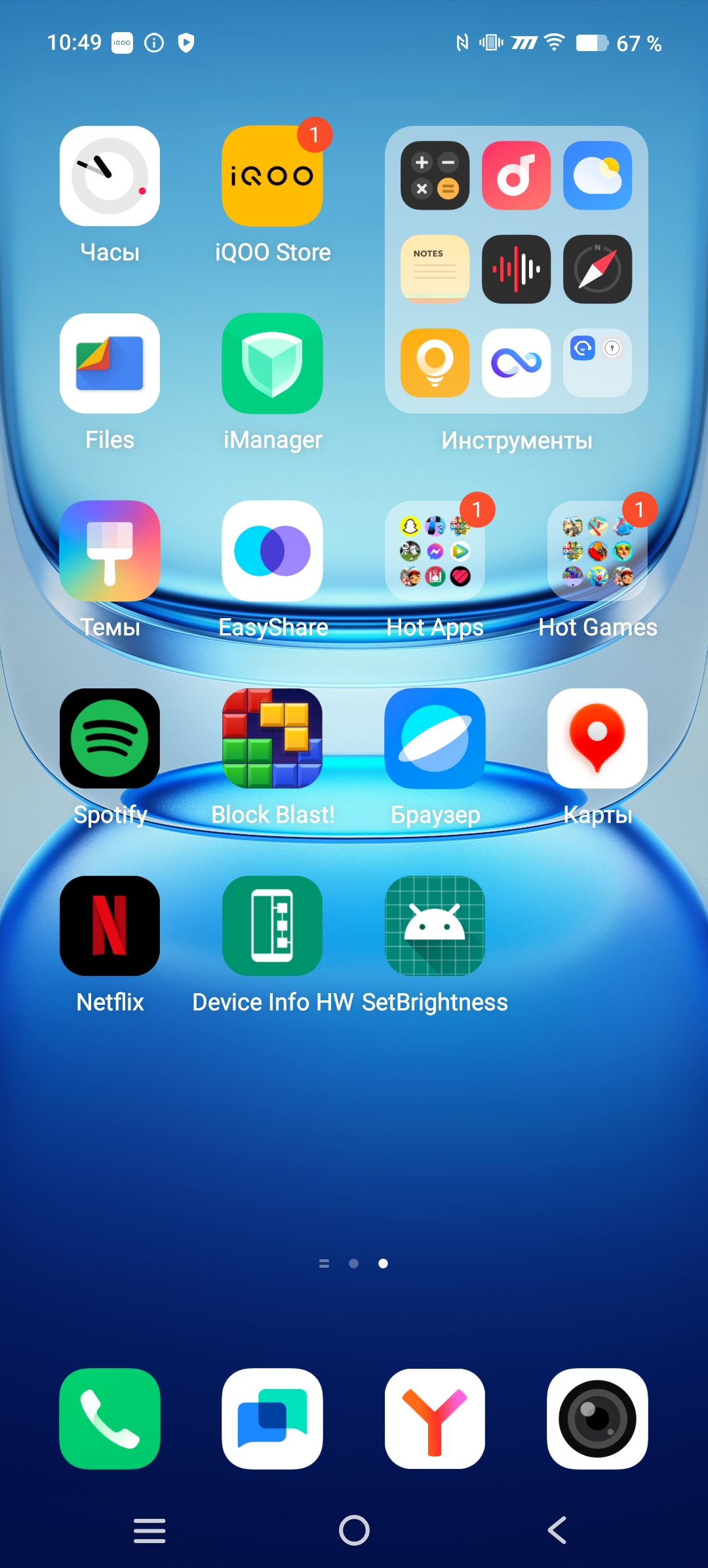Launch Netflix
The height and width of the screenshot is (1568, 708).
[x=109, y=926]
